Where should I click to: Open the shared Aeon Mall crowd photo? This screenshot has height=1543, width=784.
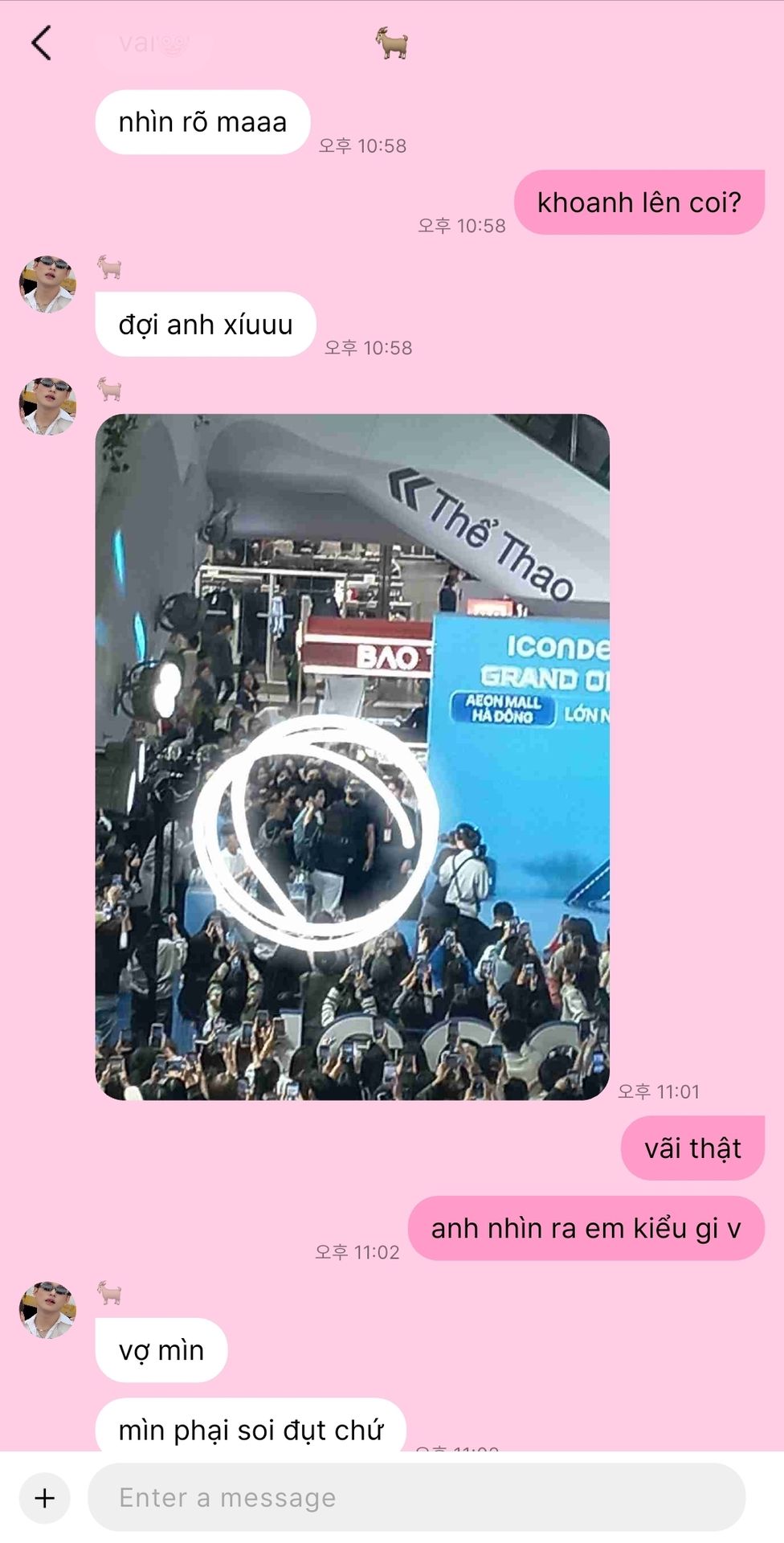353,757
